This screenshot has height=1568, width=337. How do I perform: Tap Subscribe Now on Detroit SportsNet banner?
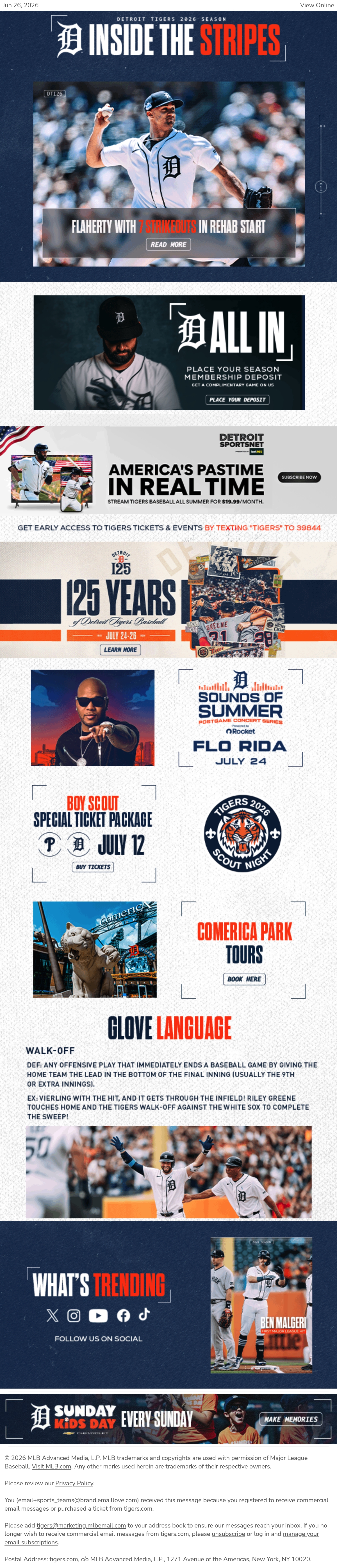pos(299,477)
